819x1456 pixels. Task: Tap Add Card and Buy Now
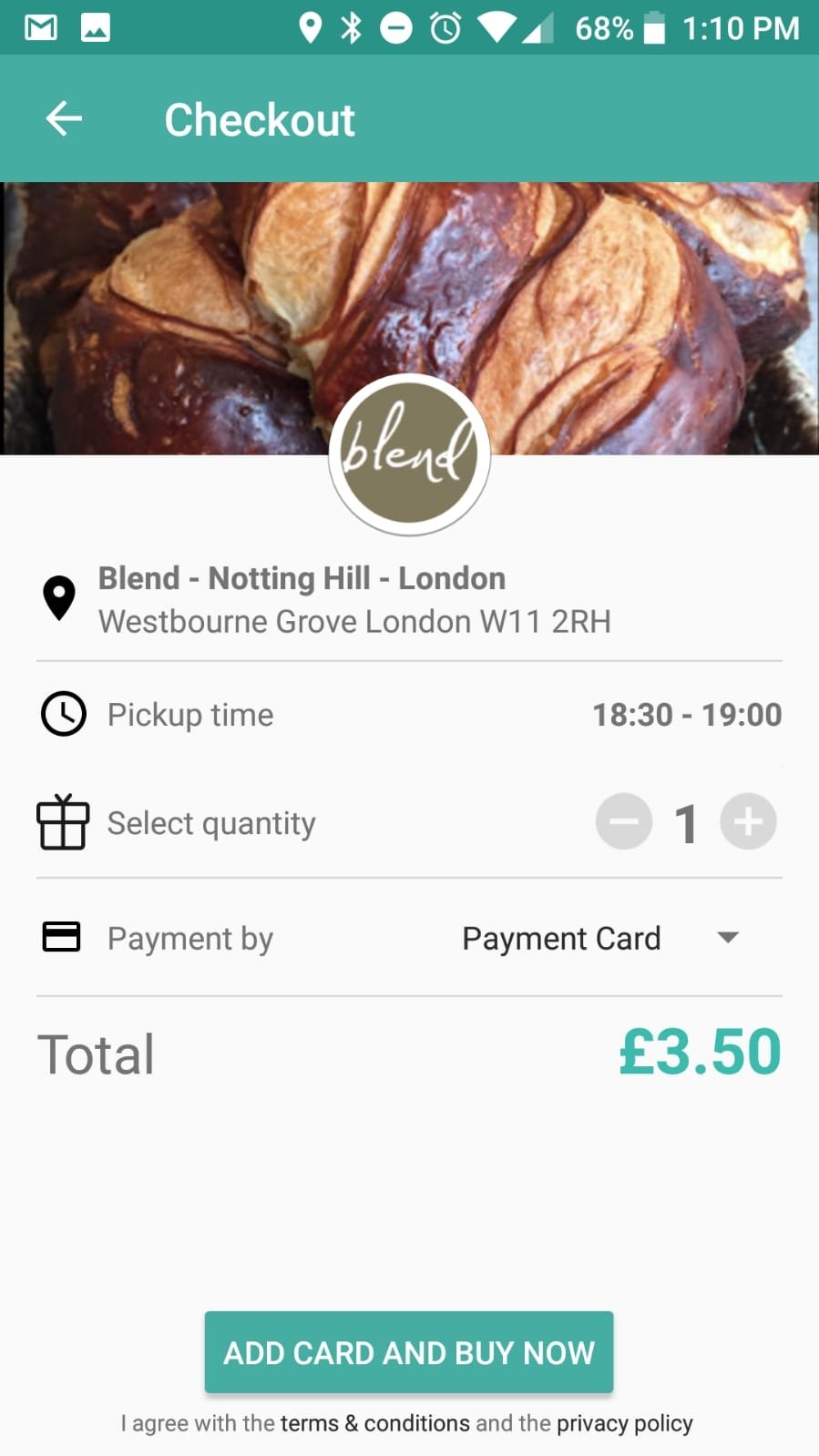[409, 1352]
